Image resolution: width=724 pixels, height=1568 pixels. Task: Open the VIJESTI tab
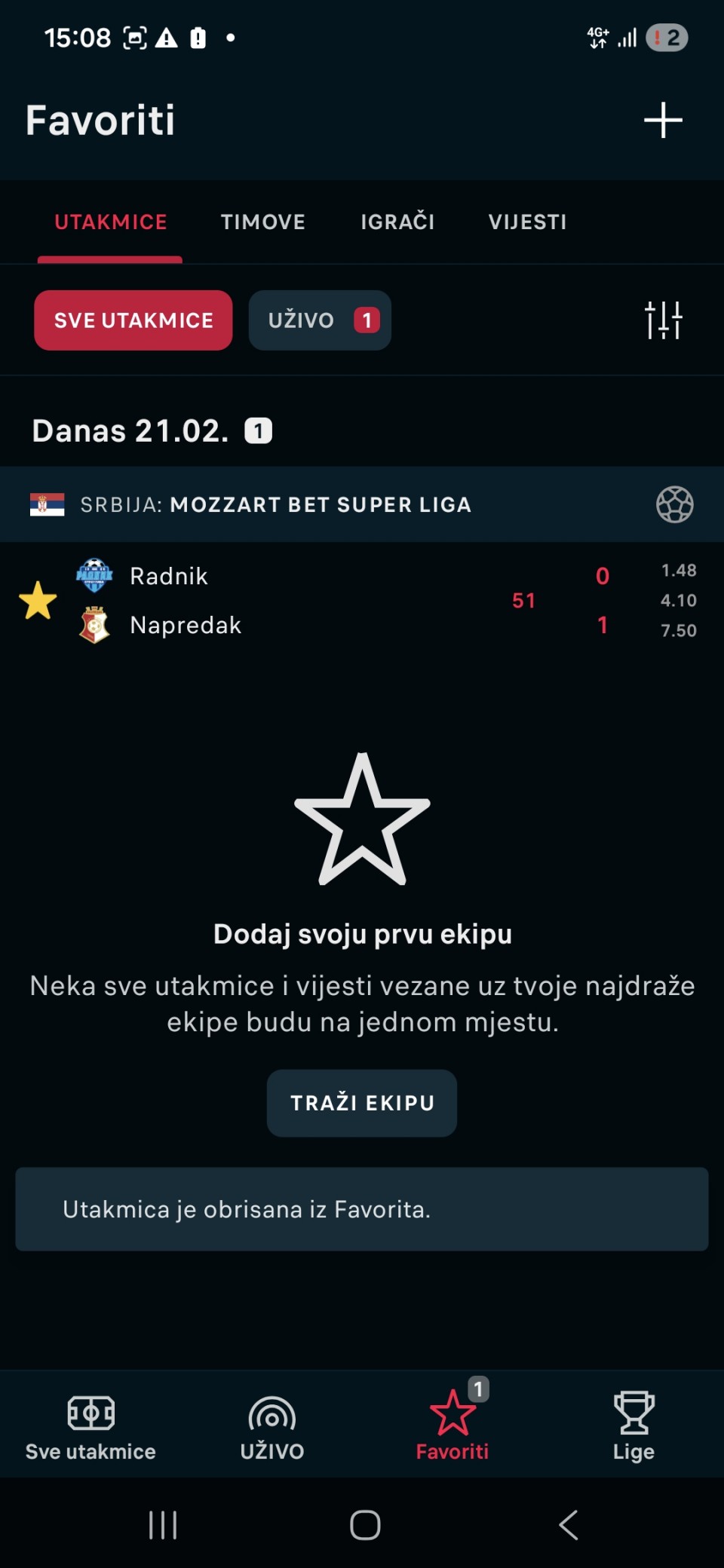pos(527,222)
